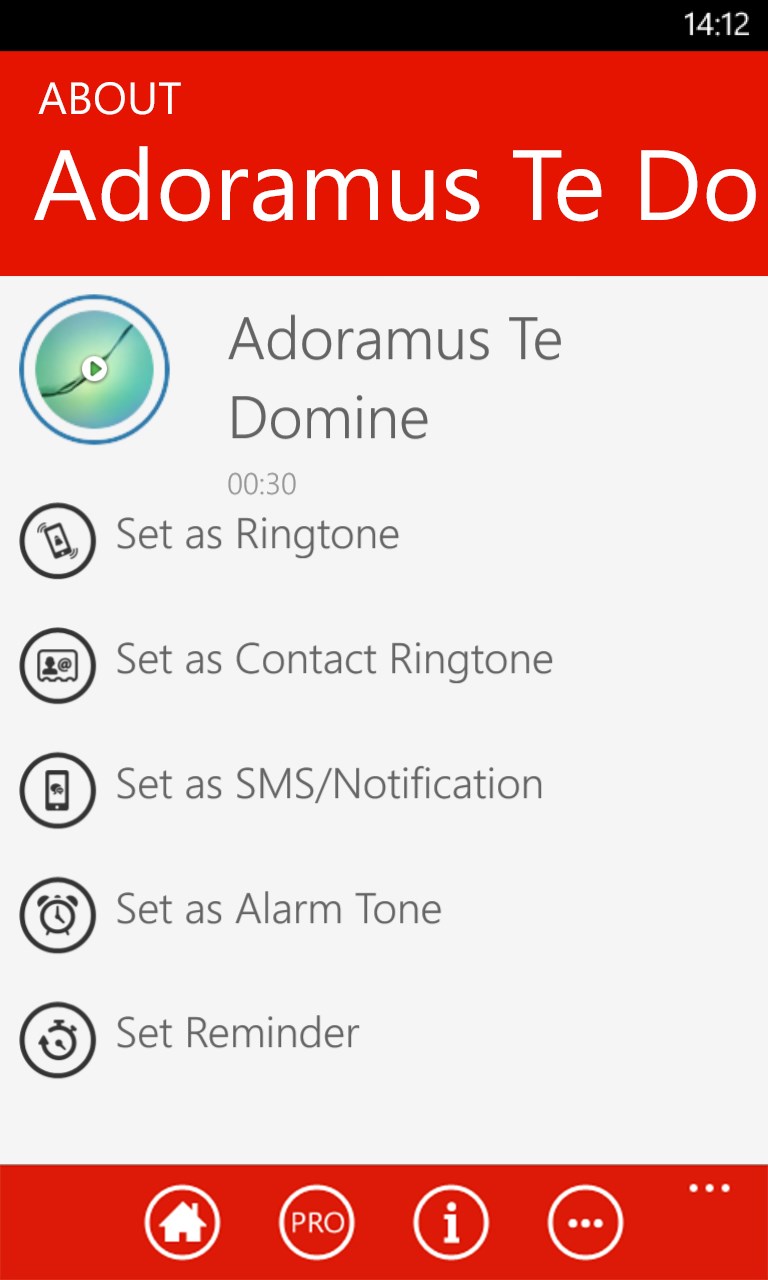768x1280 pixels.
Task: Open the Home icon in the bottom bar
Action: pos(182,1221)
